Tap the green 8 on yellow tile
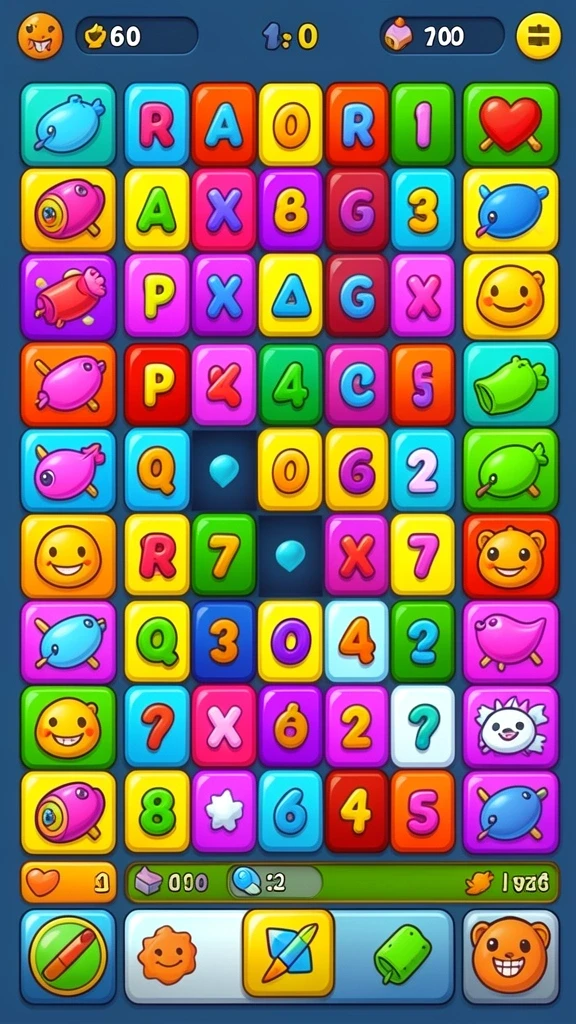 point(157,812)
